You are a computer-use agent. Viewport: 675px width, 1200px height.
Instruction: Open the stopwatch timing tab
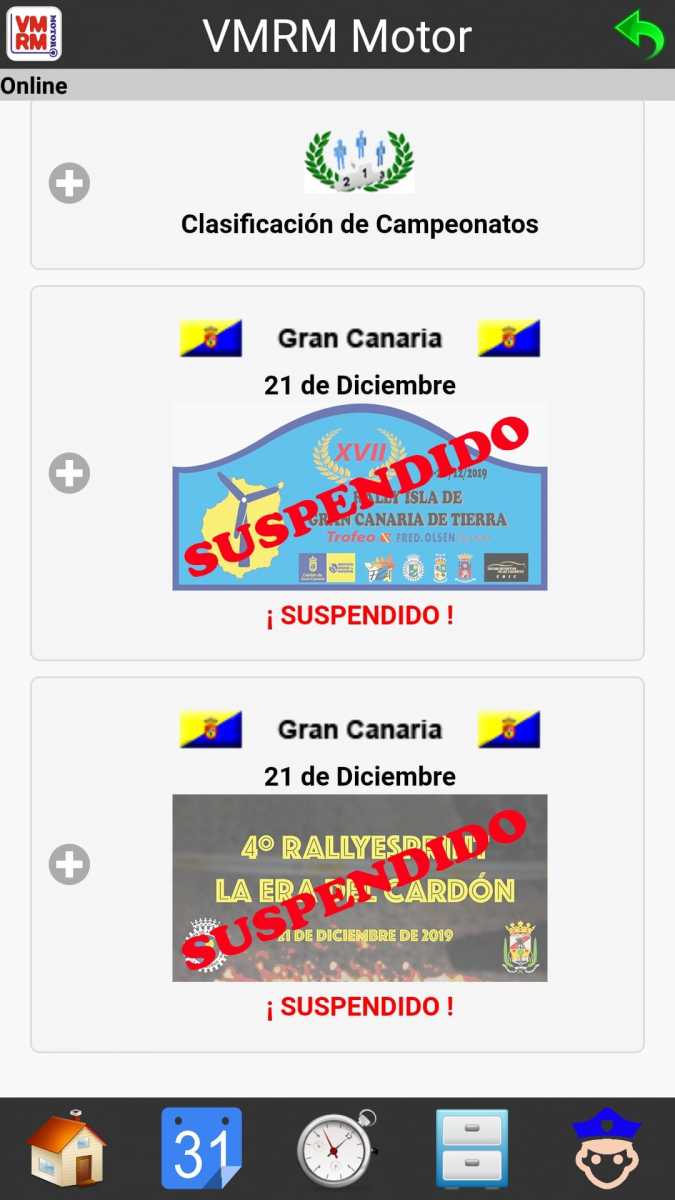tap(338, 1149)
